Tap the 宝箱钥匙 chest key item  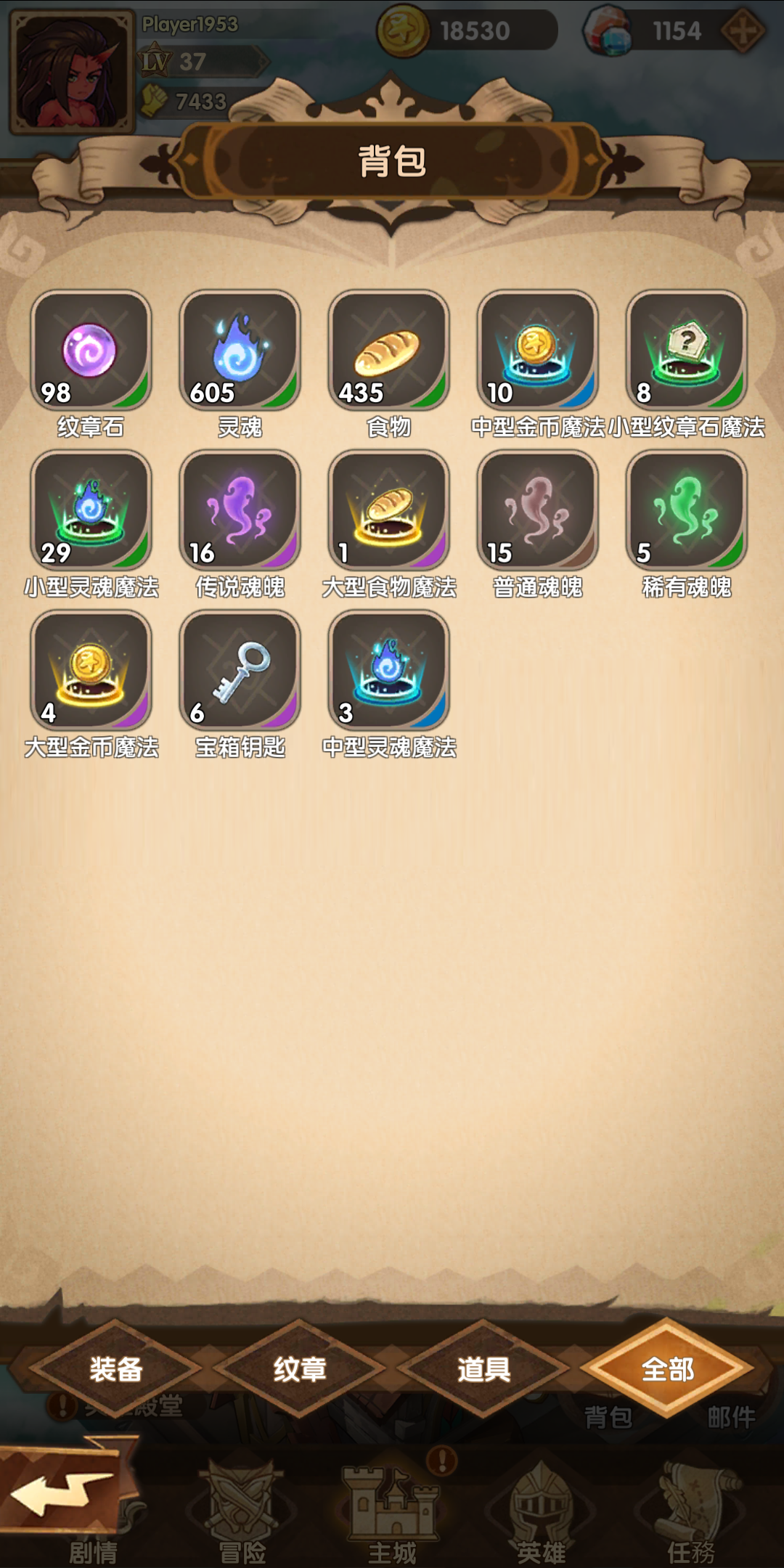pos(240,671)
